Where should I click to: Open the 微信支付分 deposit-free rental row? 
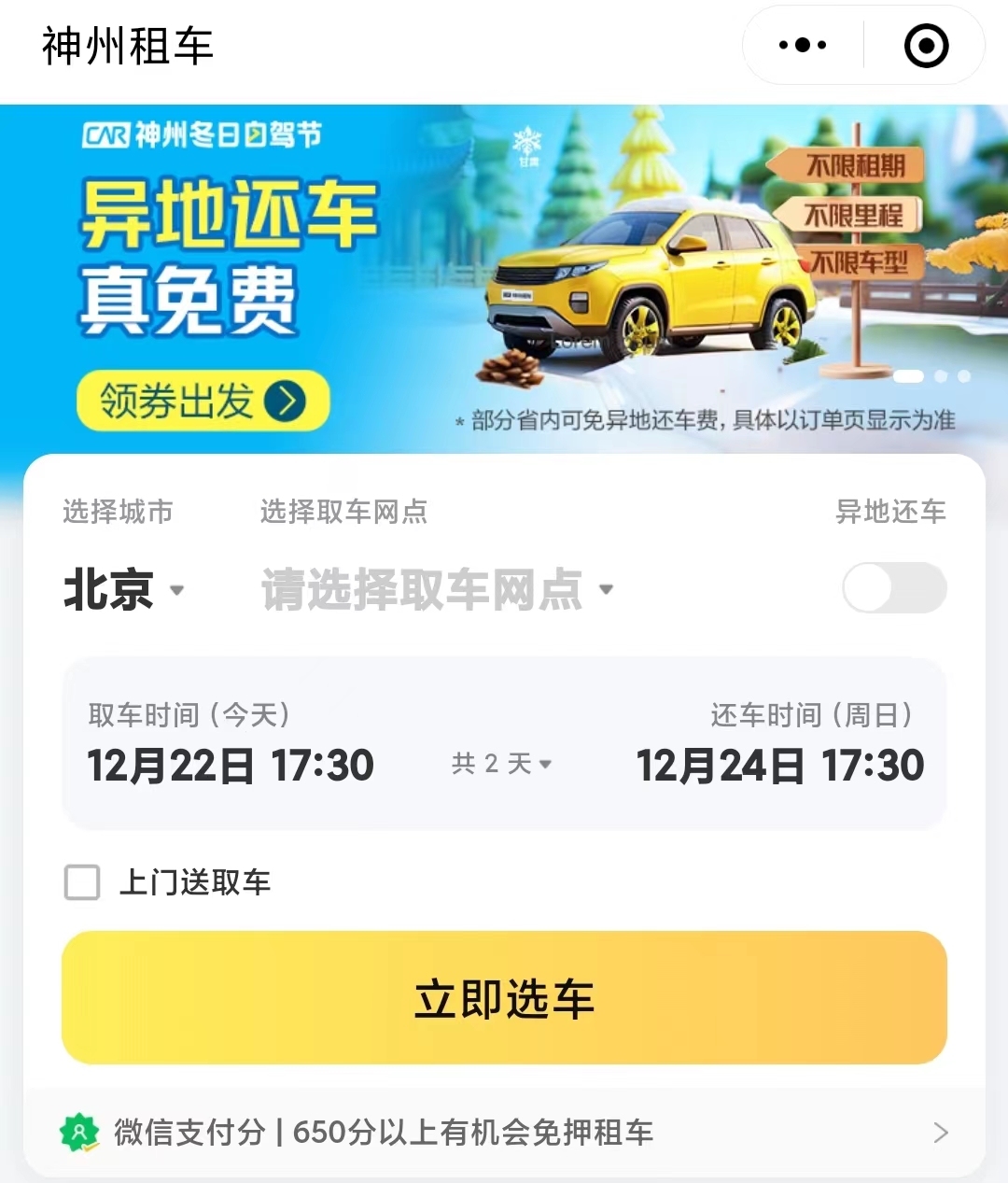[504, 1132]
